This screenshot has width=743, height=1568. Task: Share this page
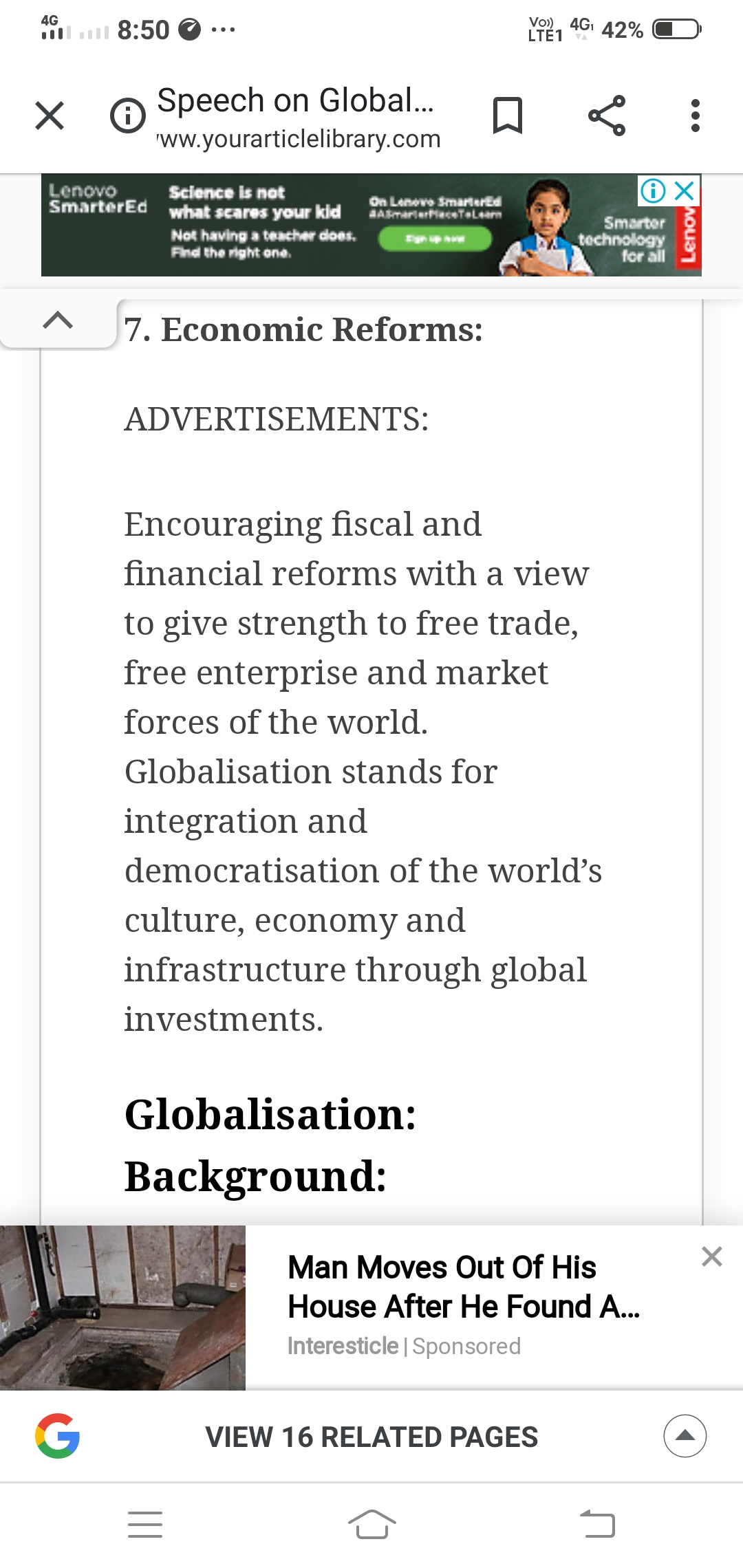click(x=607, y=116)
